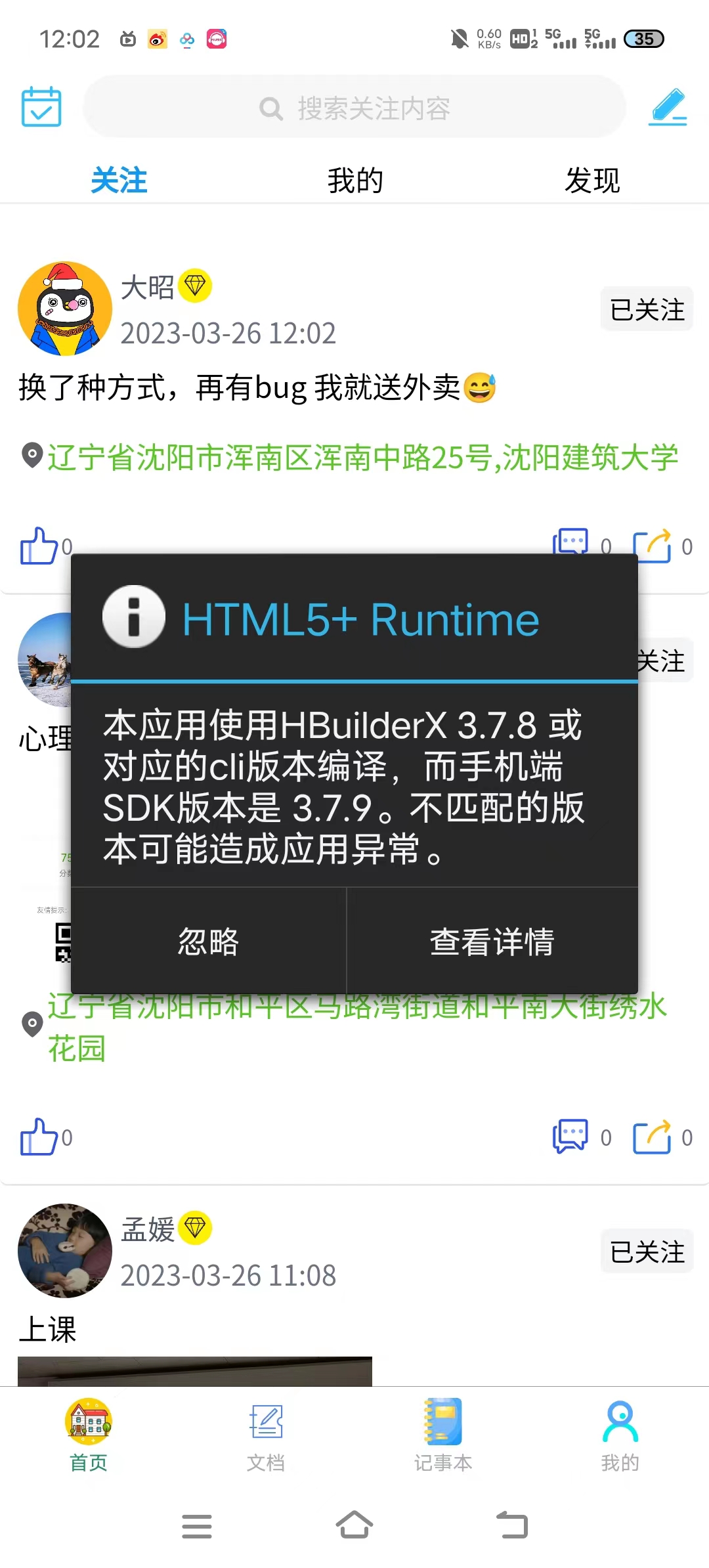
Task: Dismiss the dialog with 忽略
Action: 208,941
